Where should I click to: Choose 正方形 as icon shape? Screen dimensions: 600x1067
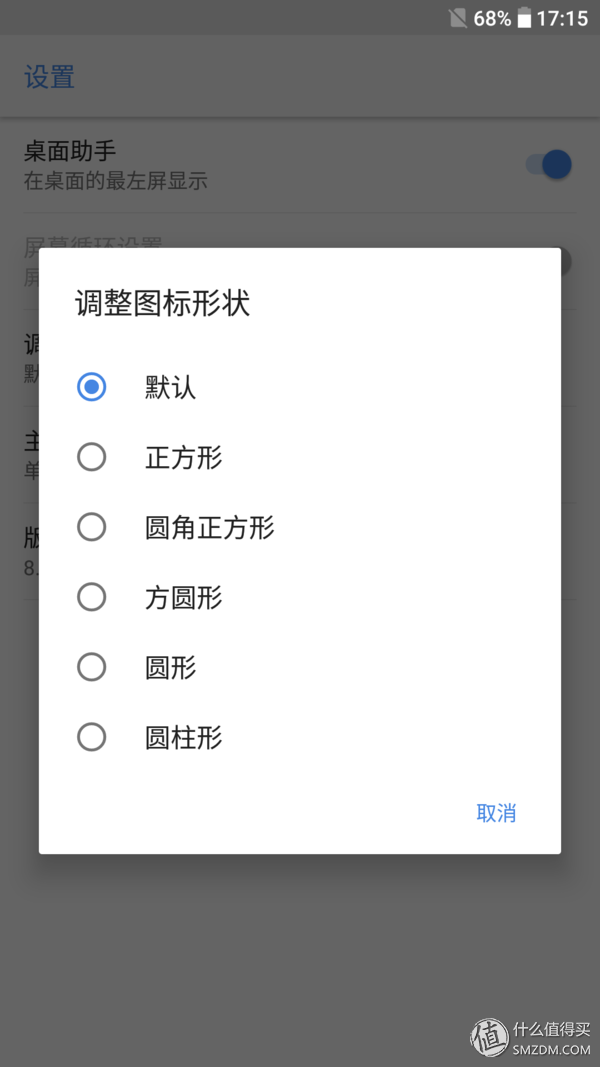299,457
